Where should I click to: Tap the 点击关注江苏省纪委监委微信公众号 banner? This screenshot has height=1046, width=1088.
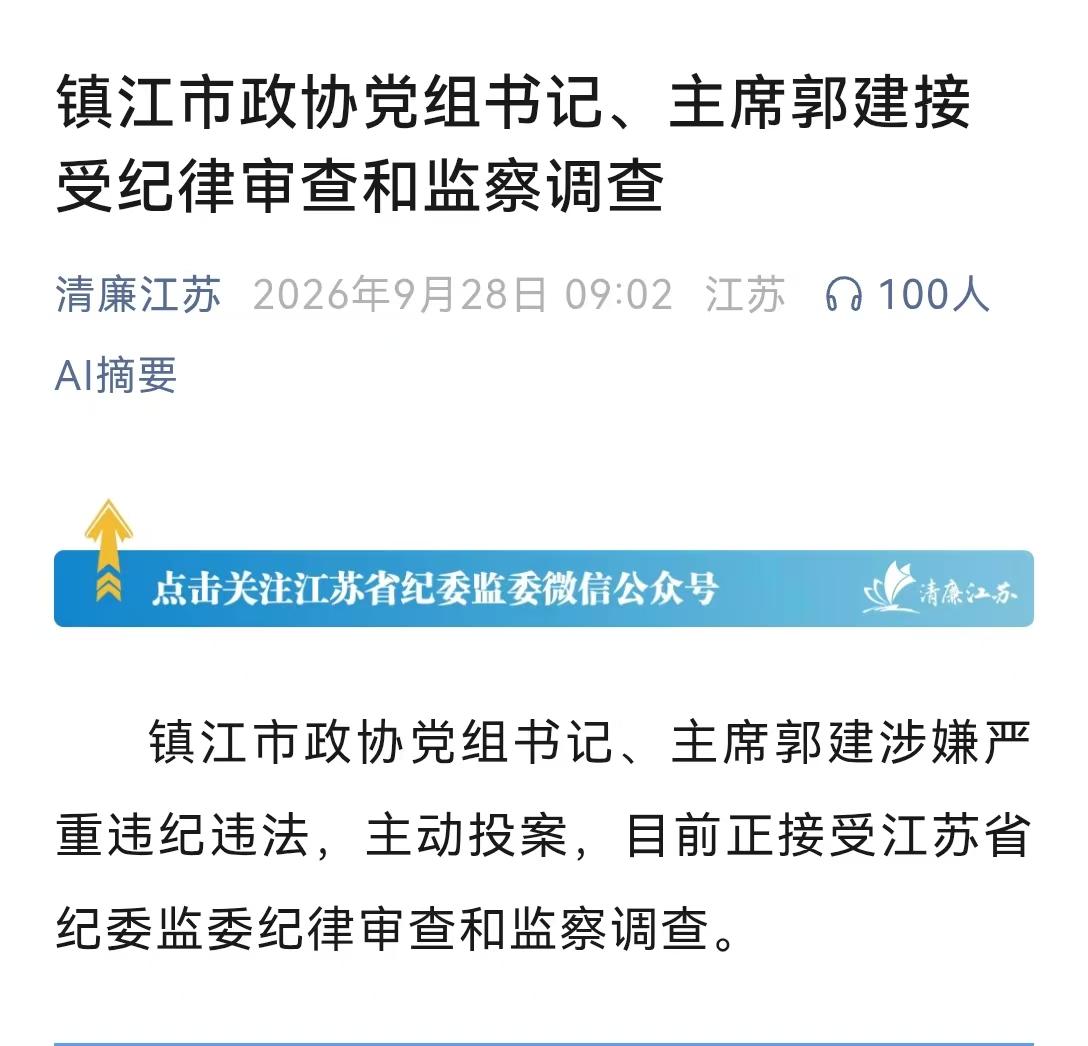point(544,588)
